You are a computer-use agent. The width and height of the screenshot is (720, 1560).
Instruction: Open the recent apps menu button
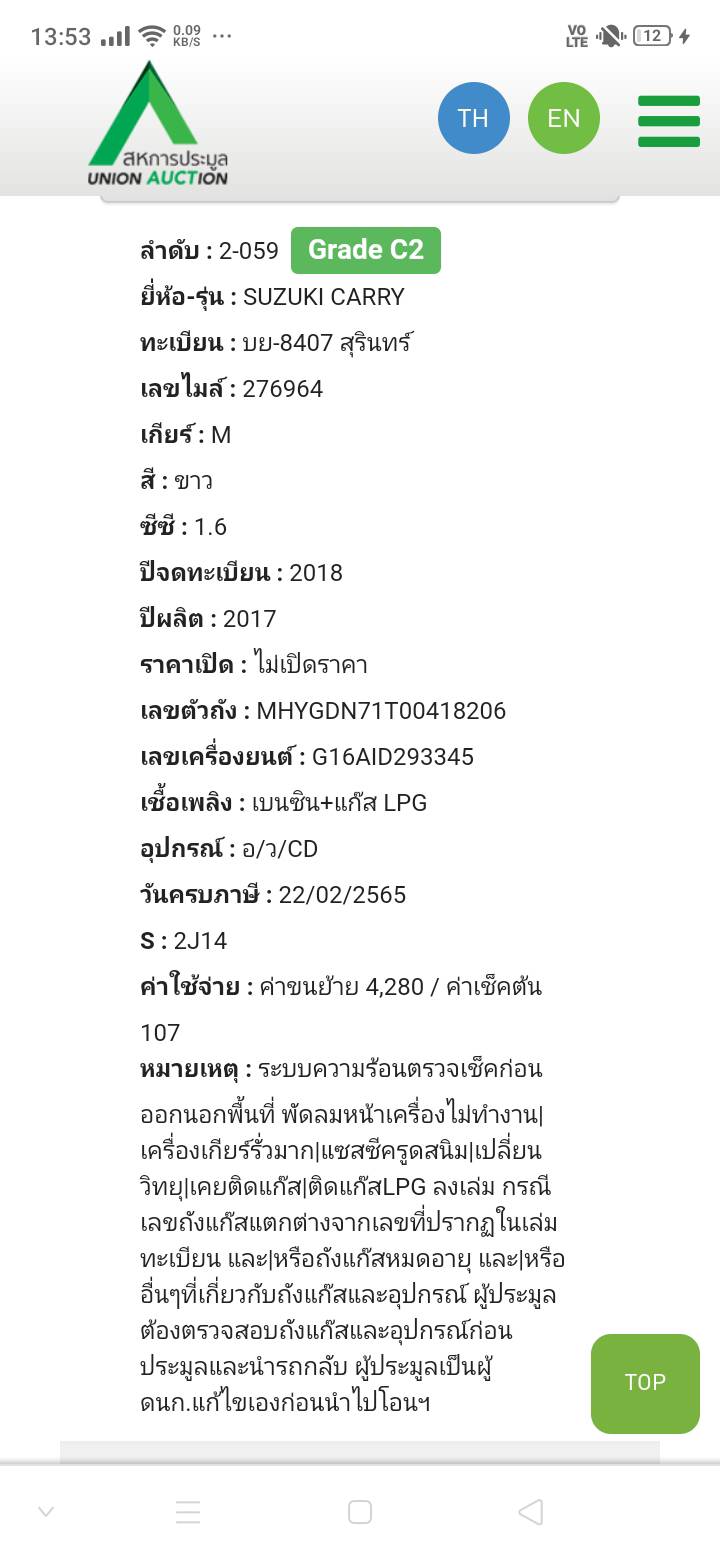point(188,1512)
